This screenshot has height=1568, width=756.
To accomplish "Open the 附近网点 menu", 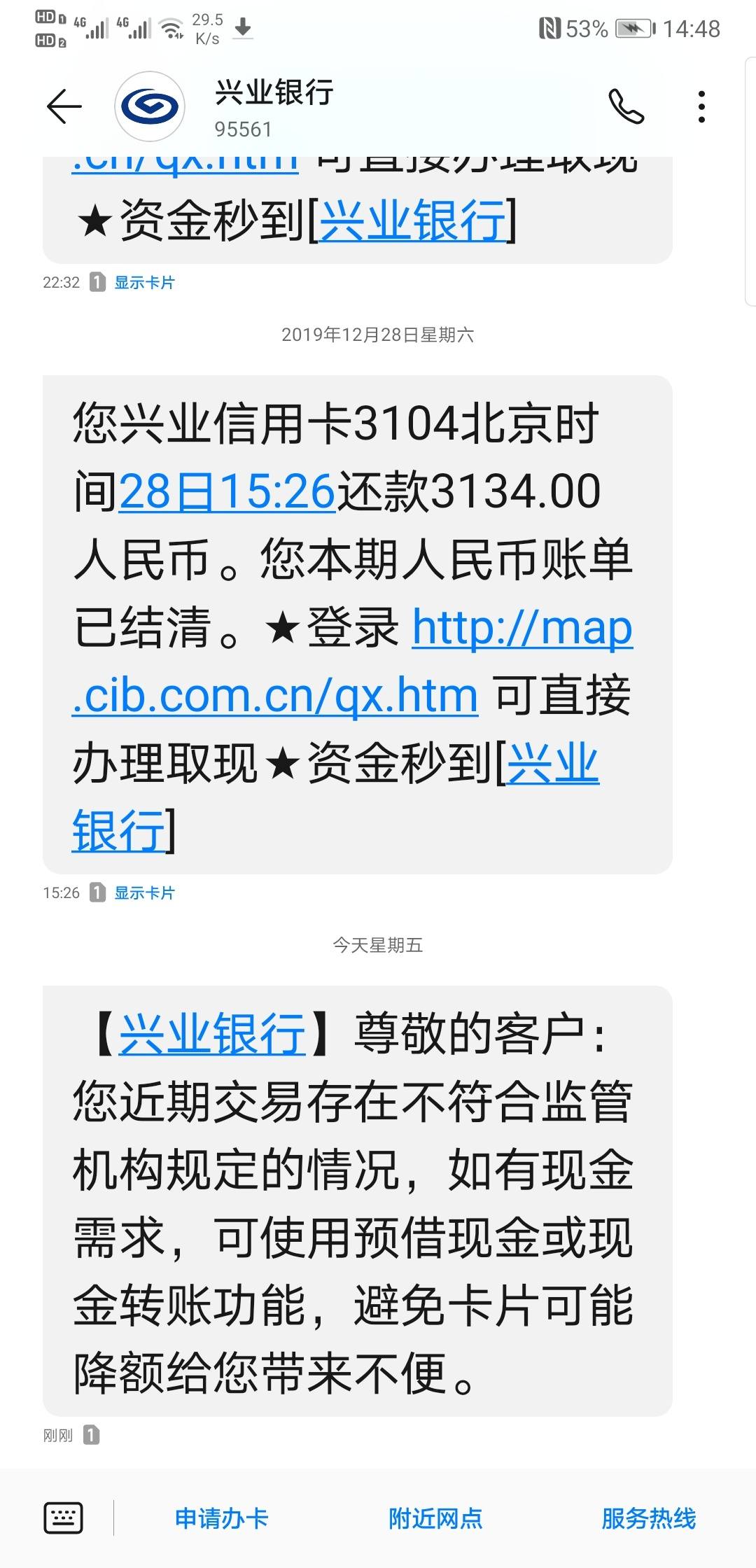I will click(x=435, y=1518).
